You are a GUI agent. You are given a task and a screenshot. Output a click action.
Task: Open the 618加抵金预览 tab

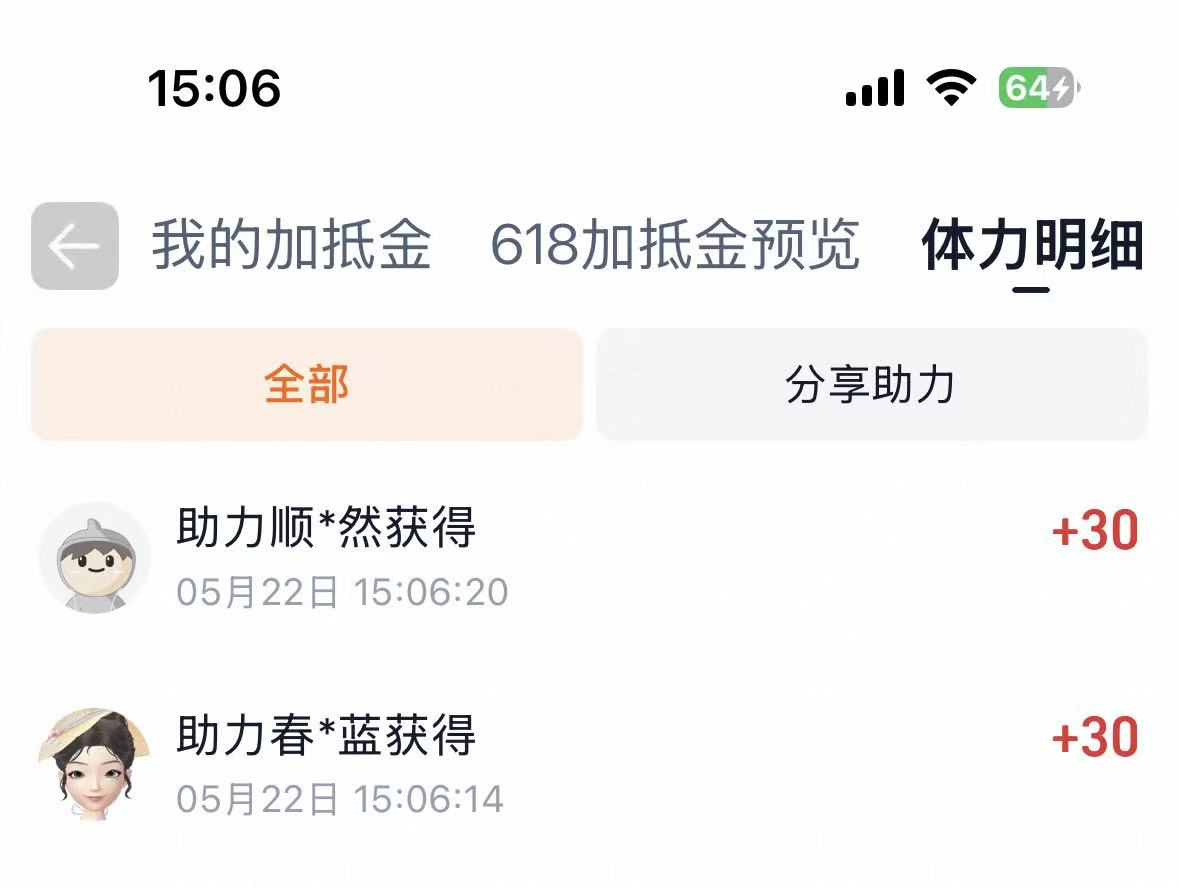[x=674, y=245]
